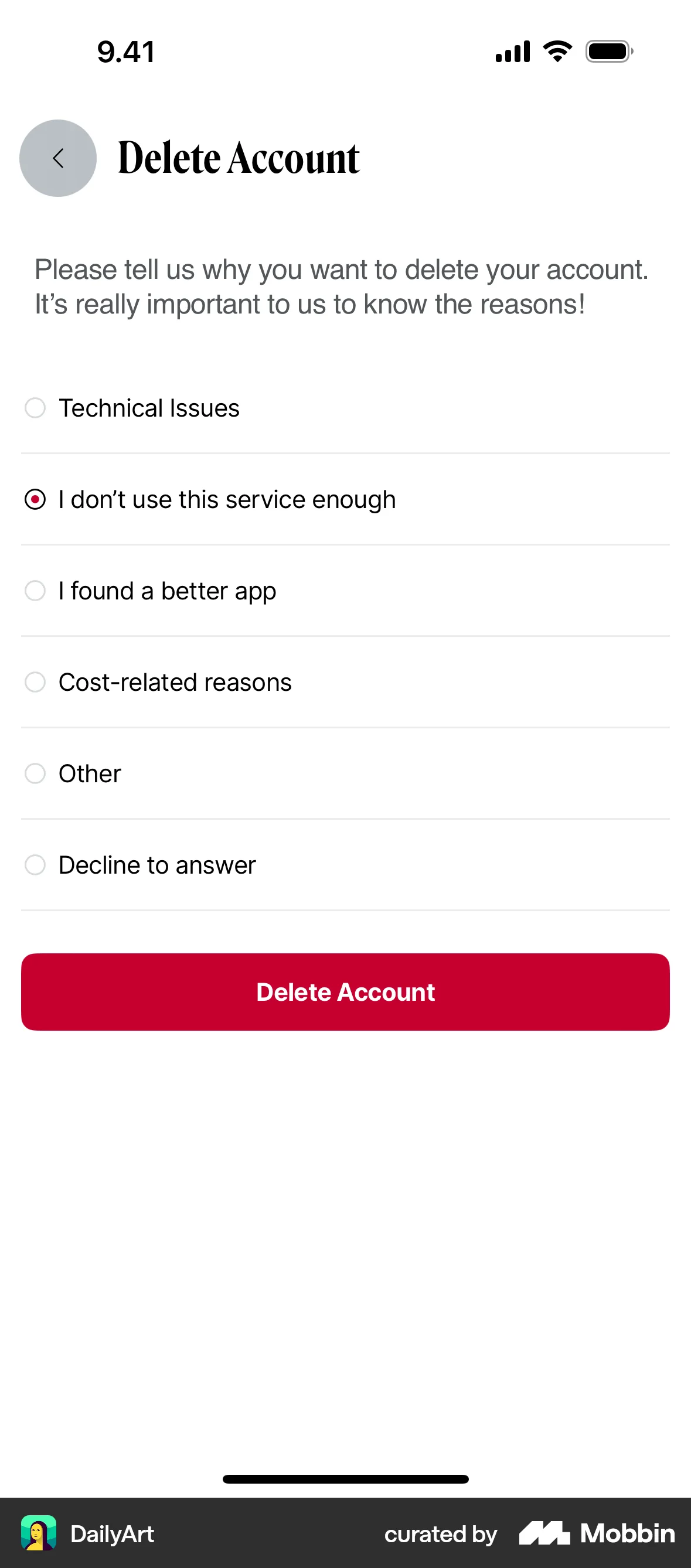Tap the home indicator bar
The height and width of the screenshot is (1568, 691).
345,1480
